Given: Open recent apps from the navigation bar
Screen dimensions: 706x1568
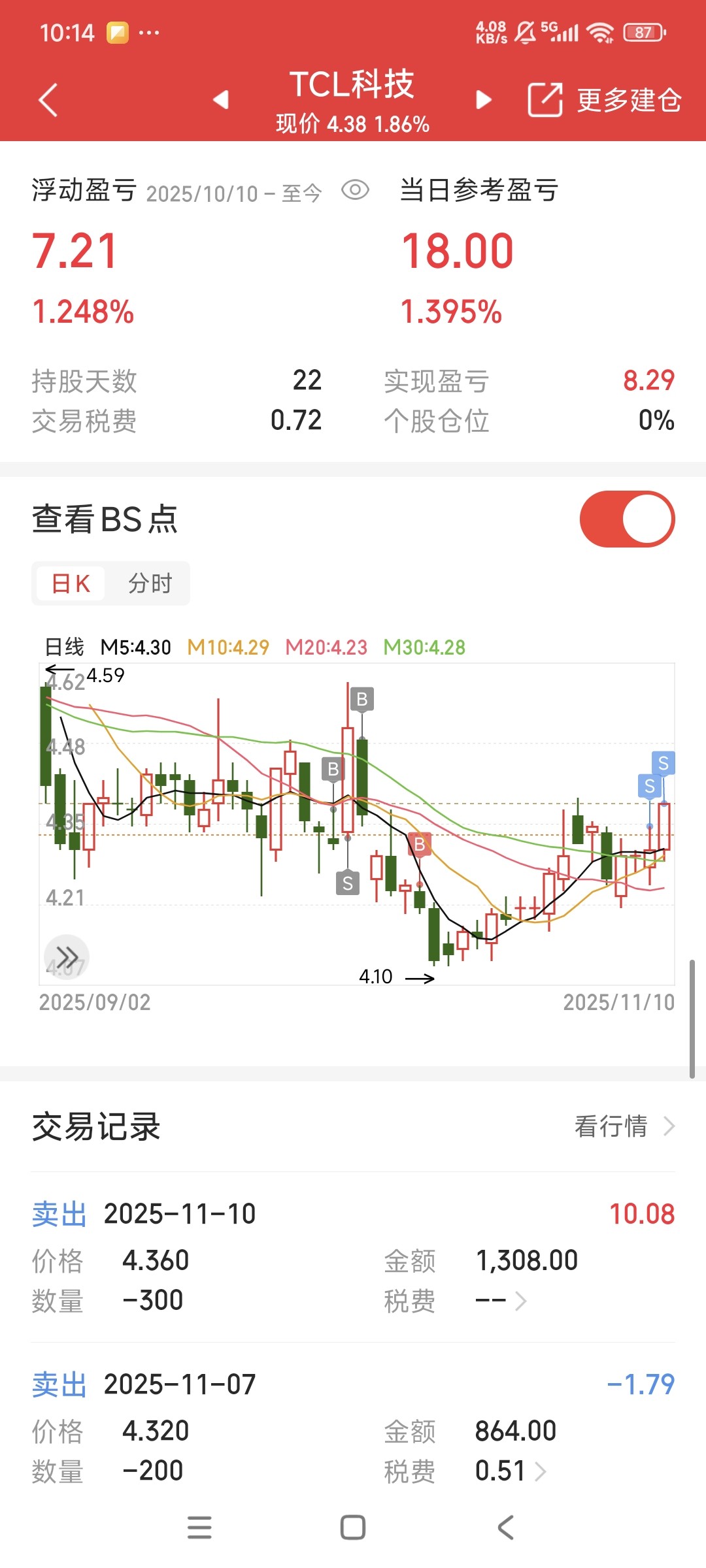Looking at the screenshot, I should (x=199, y=1527).
